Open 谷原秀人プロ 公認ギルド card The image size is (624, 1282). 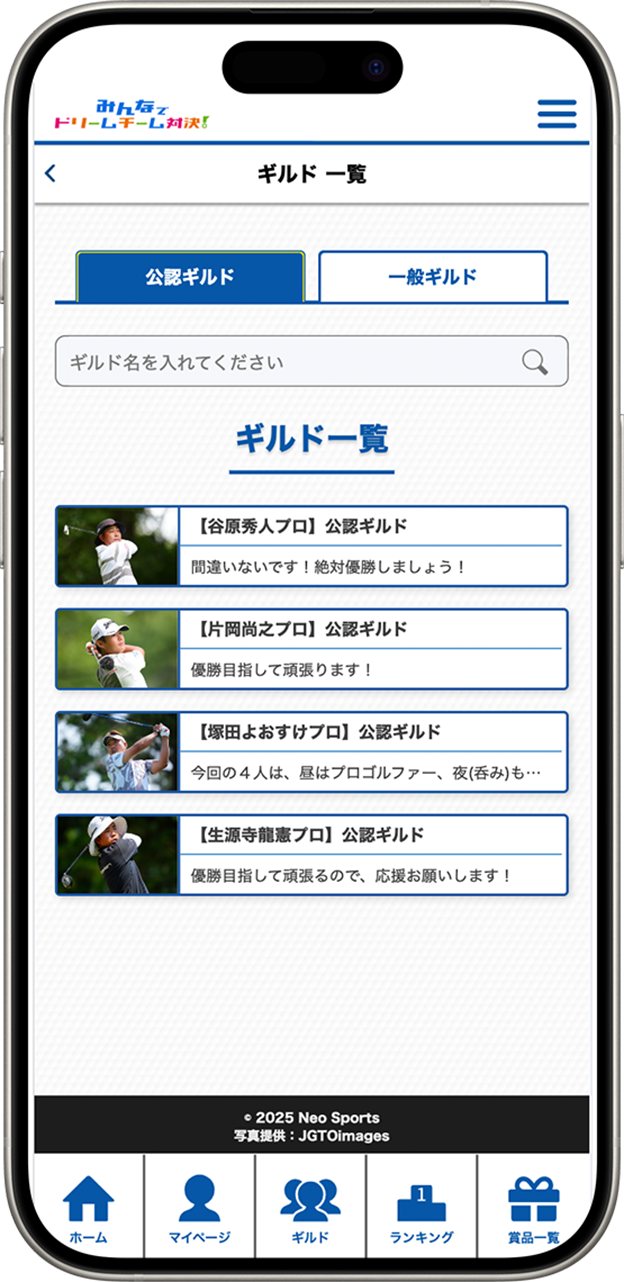pyautogui.click(x=312, y=546)
